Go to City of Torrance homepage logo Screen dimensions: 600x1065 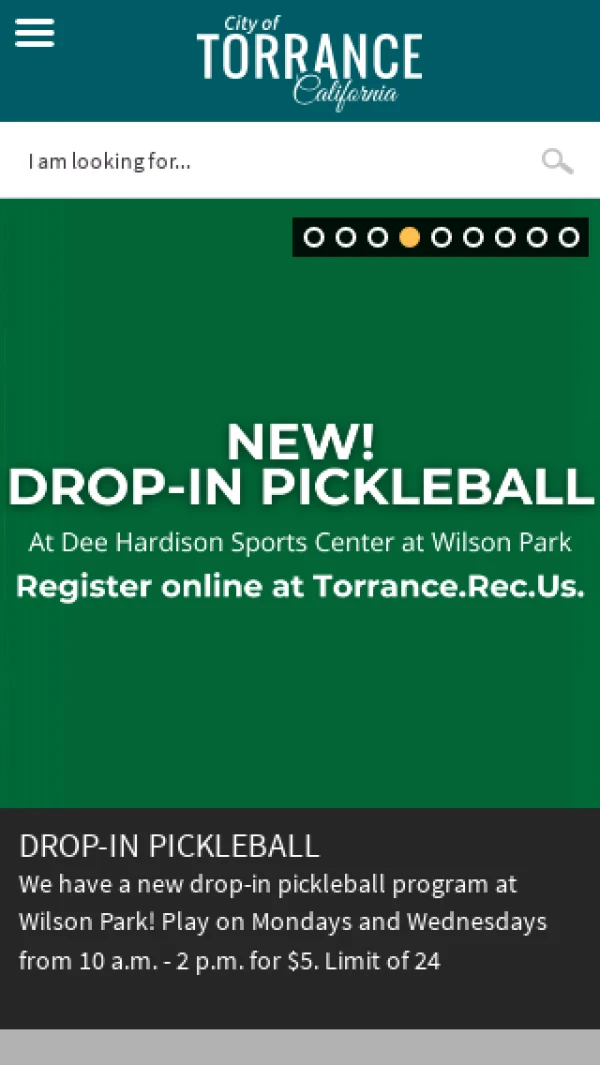(309, 61)
